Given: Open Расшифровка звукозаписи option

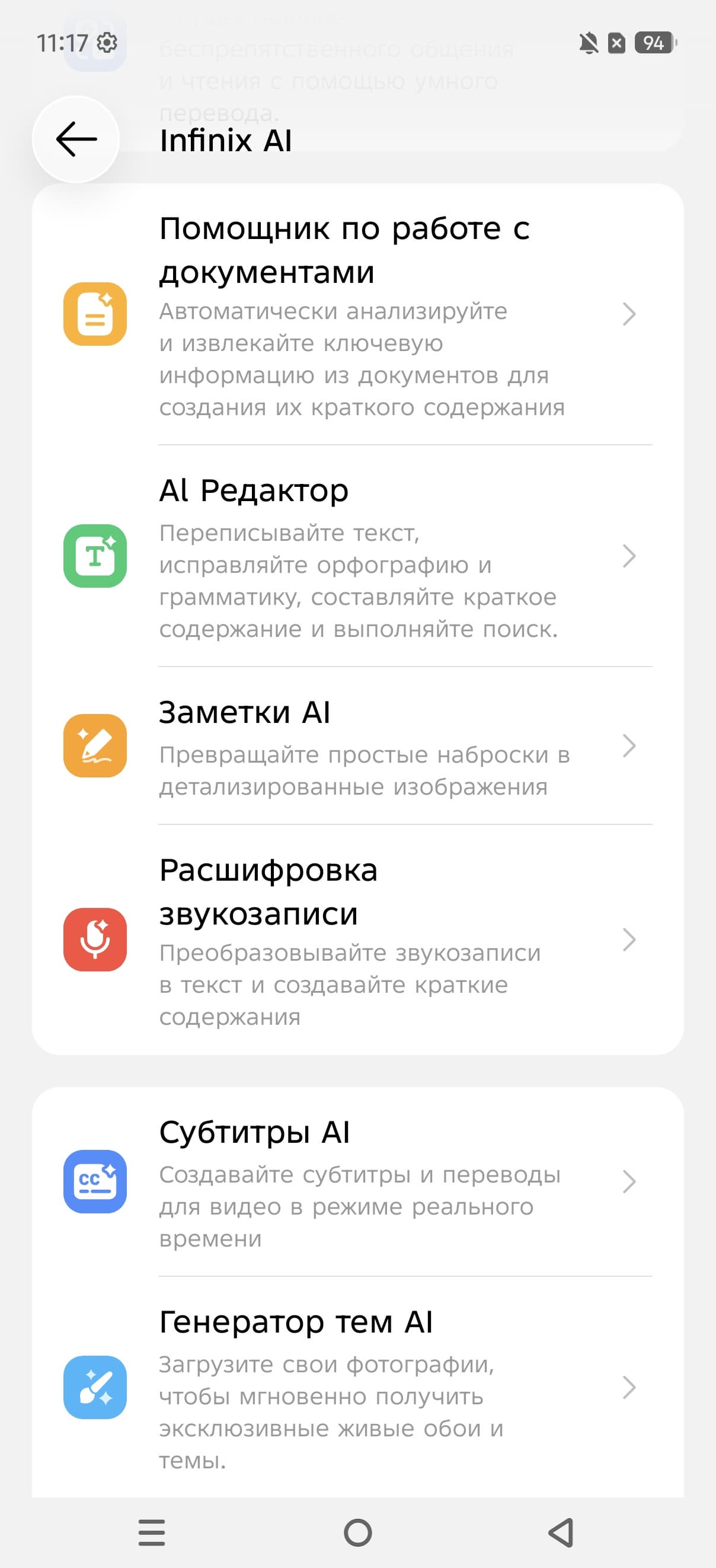Looking at the screenshot, I should 357,940.
